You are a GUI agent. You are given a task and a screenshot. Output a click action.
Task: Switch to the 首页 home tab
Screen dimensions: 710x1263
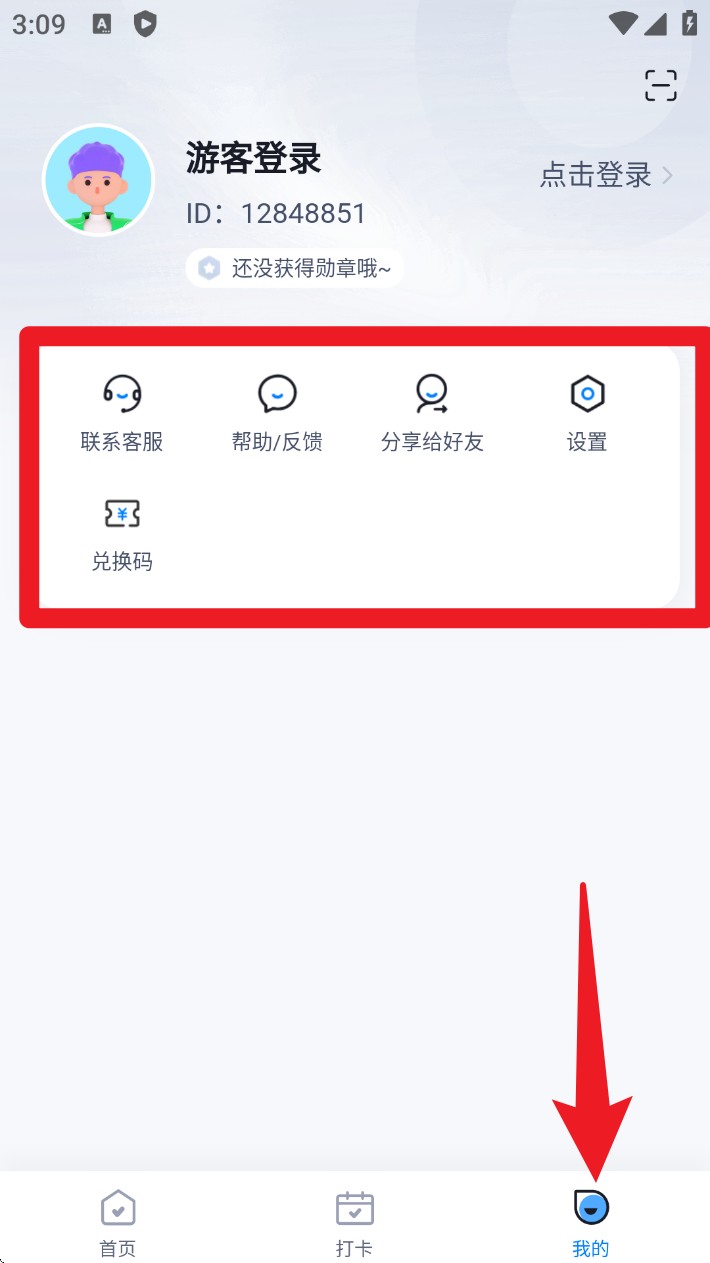118,1223
